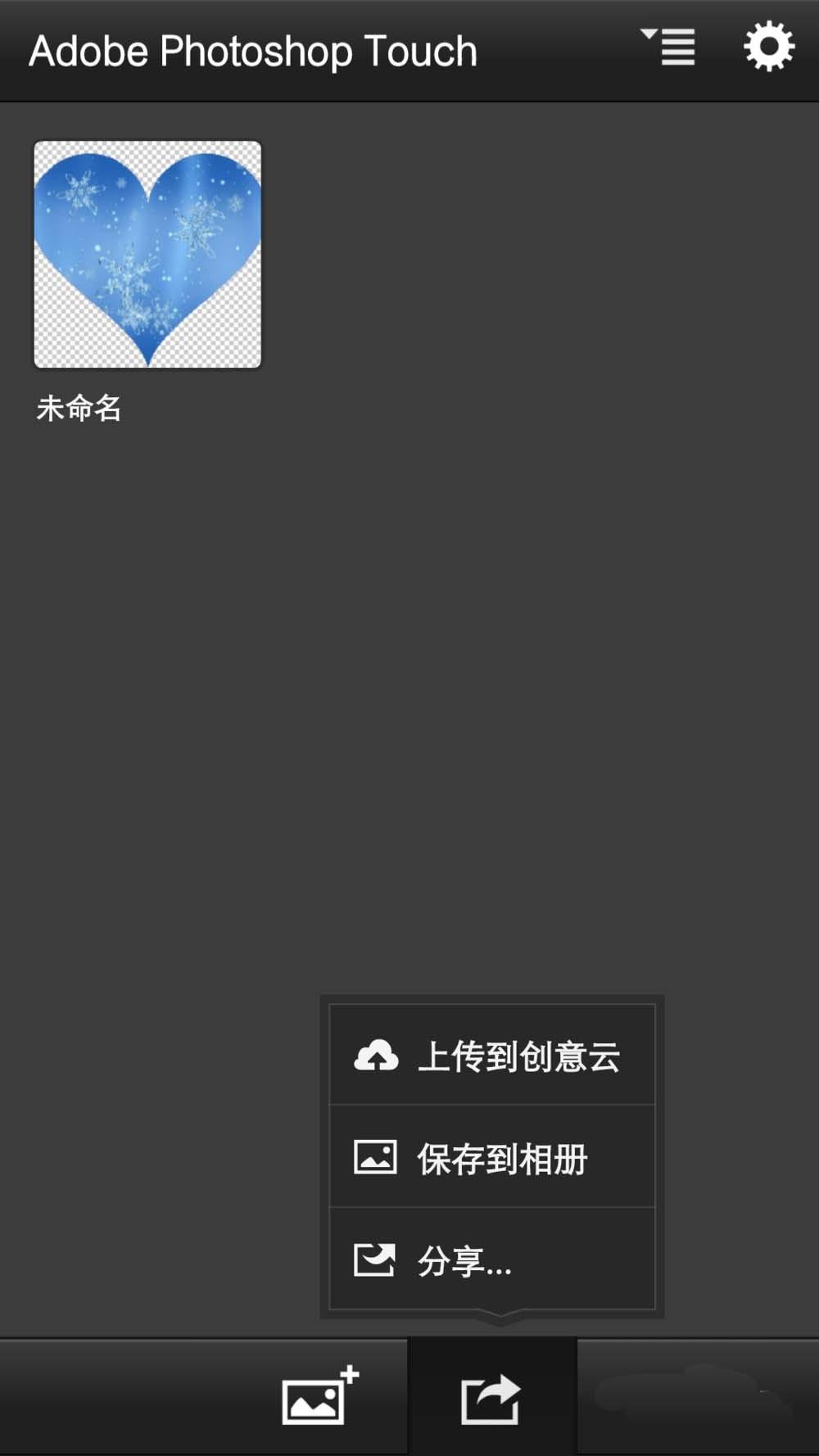Click the gear icon to open preferences

tap(768, 47)
